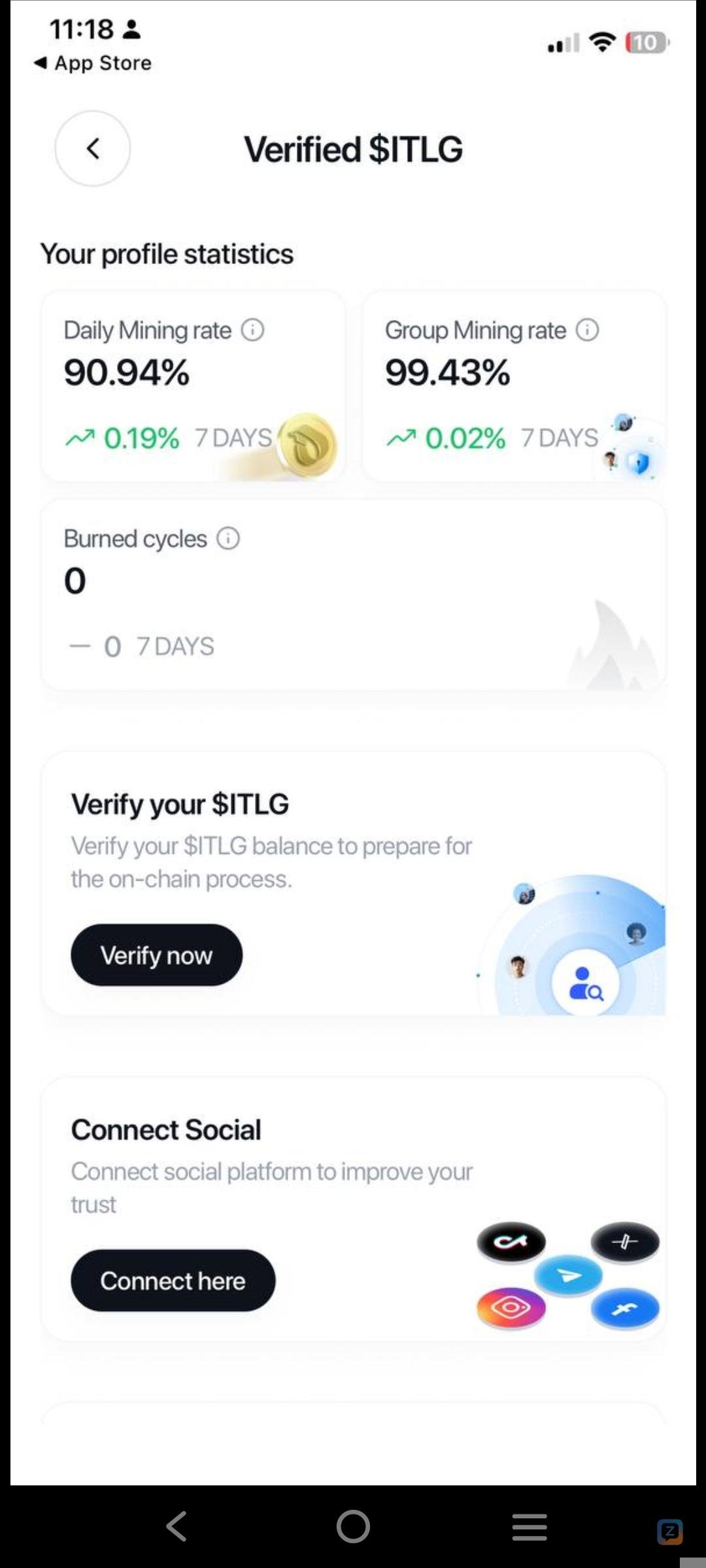706x1568 pixels.
Task: Go back using the header arrow
Action: [x=92, y=148]
